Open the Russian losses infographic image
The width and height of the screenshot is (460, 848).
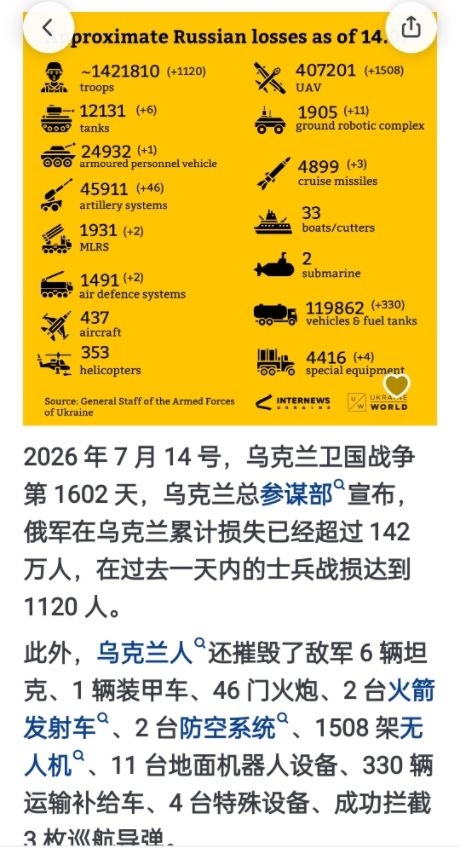[x=230, y=218]
